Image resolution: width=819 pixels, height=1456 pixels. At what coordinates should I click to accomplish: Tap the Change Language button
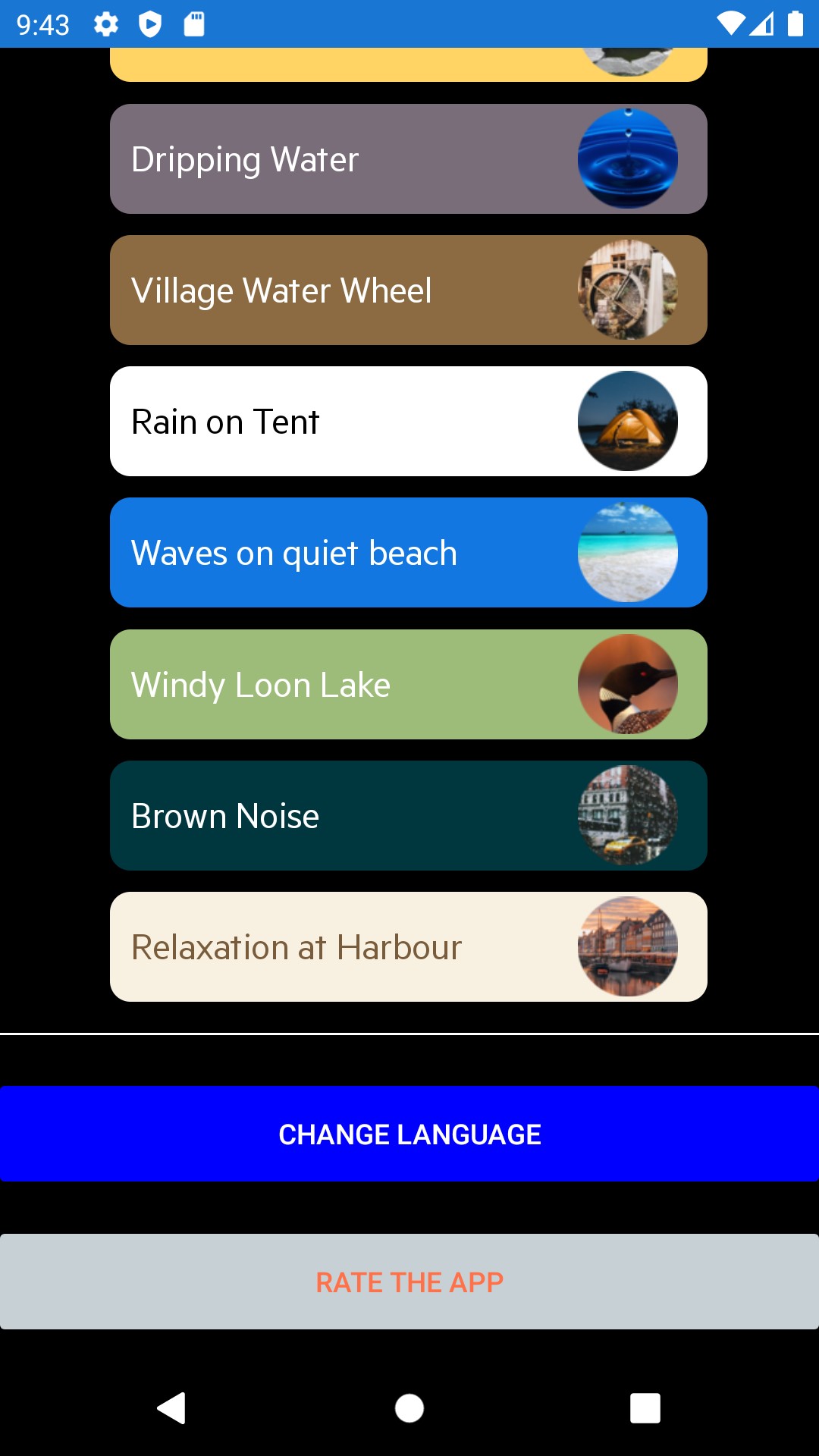(409, 1134)
